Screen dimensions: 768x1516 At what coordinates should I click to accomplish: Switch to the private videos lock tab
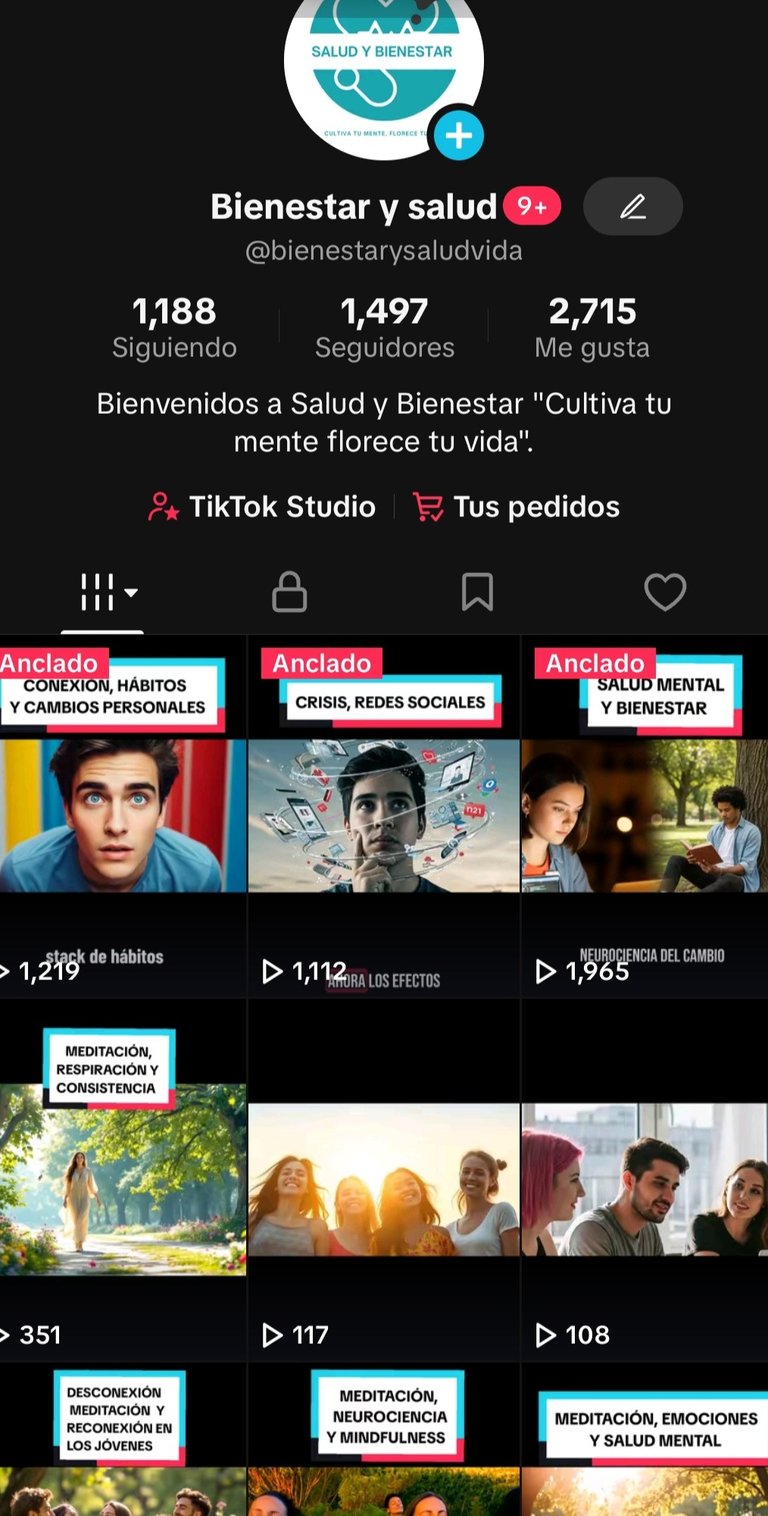tap(289, 593)
